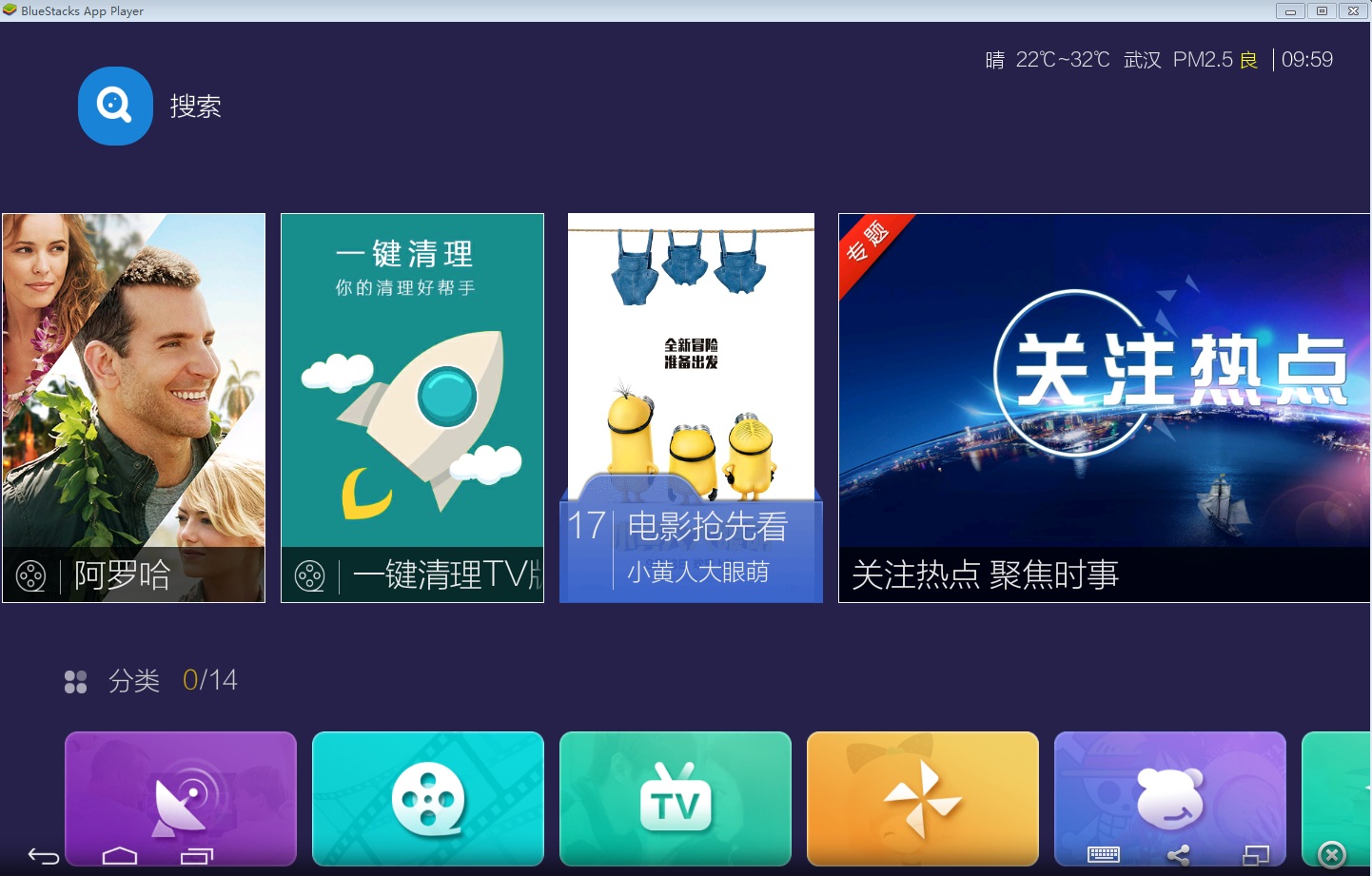Toggle the on-screen keyboard icon

(1104, 854)
